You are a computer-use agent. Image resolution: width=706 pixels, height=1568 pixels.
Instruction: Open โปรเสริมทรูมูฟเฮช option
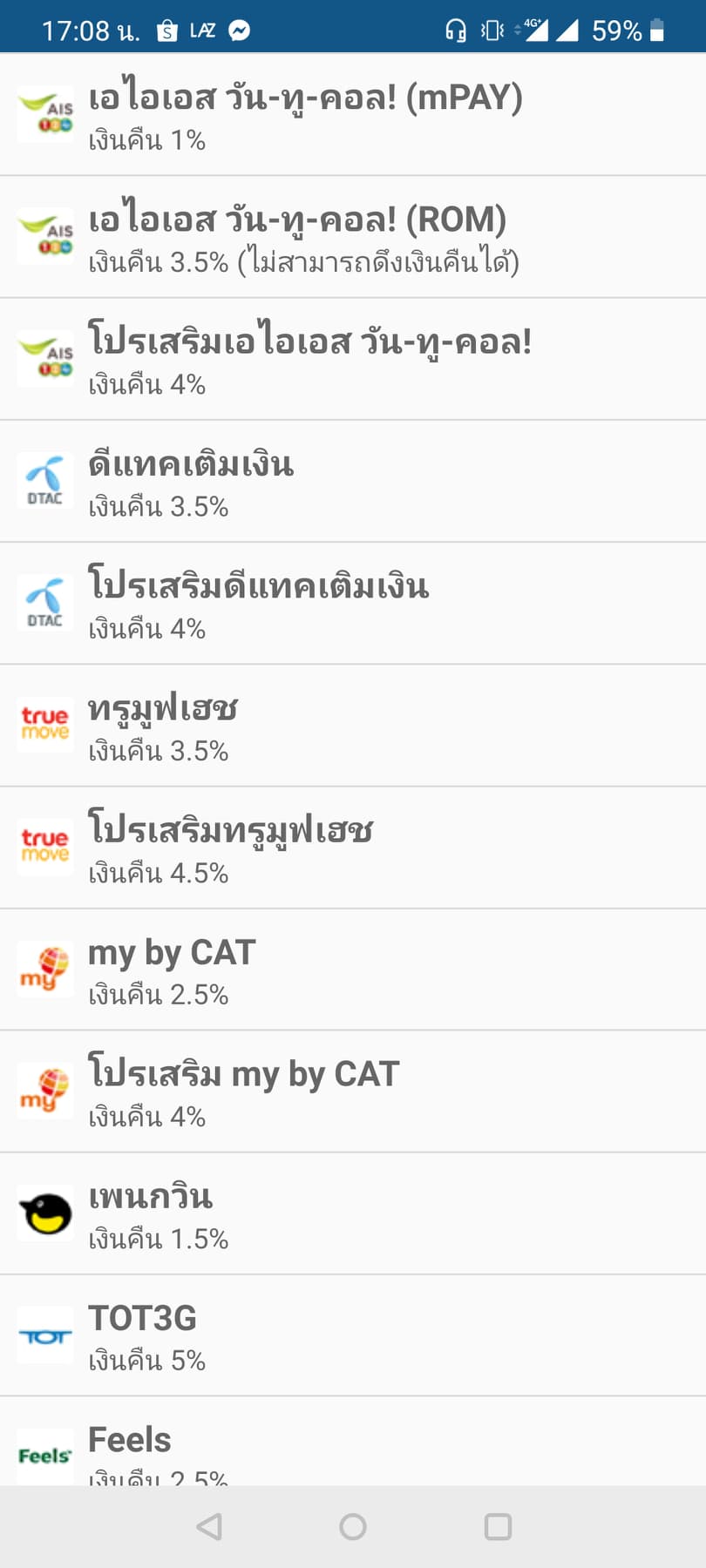pyautogui.click(x=353, y=847)
